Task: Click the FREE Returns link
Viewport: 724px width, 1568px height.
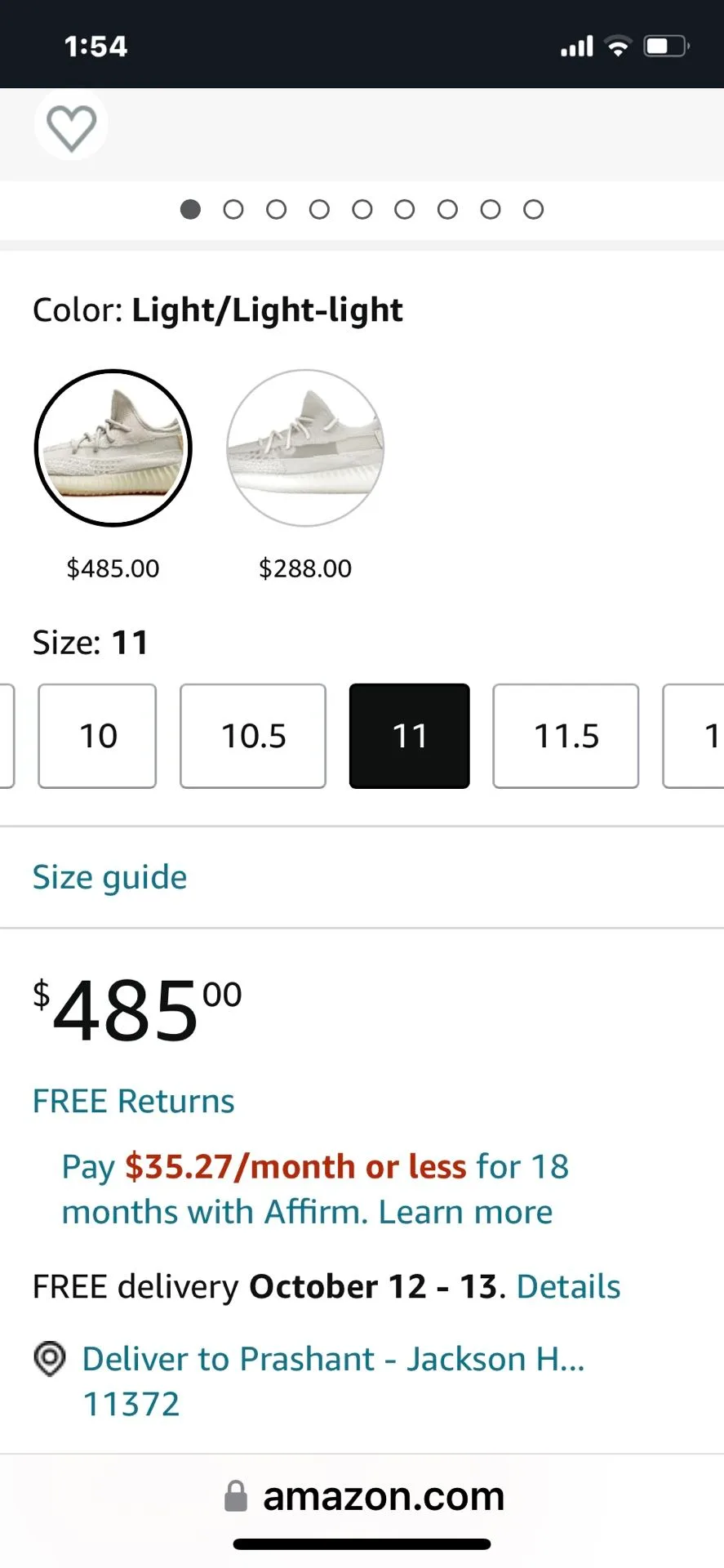Action: point(132,1101)
